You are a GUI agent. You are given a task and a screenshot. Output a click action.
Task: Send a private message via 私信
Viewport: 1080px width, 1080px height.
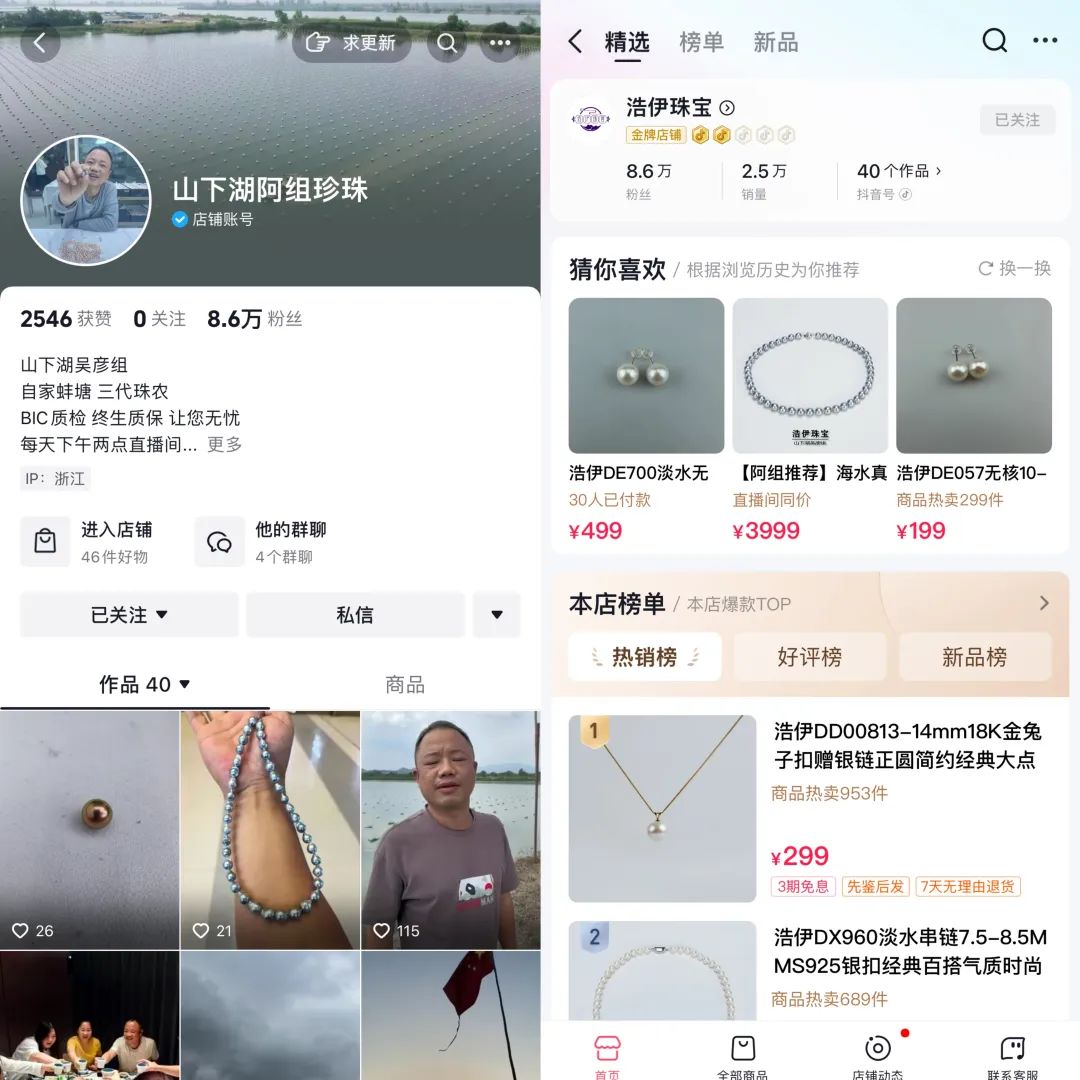[x=355, y=615]
